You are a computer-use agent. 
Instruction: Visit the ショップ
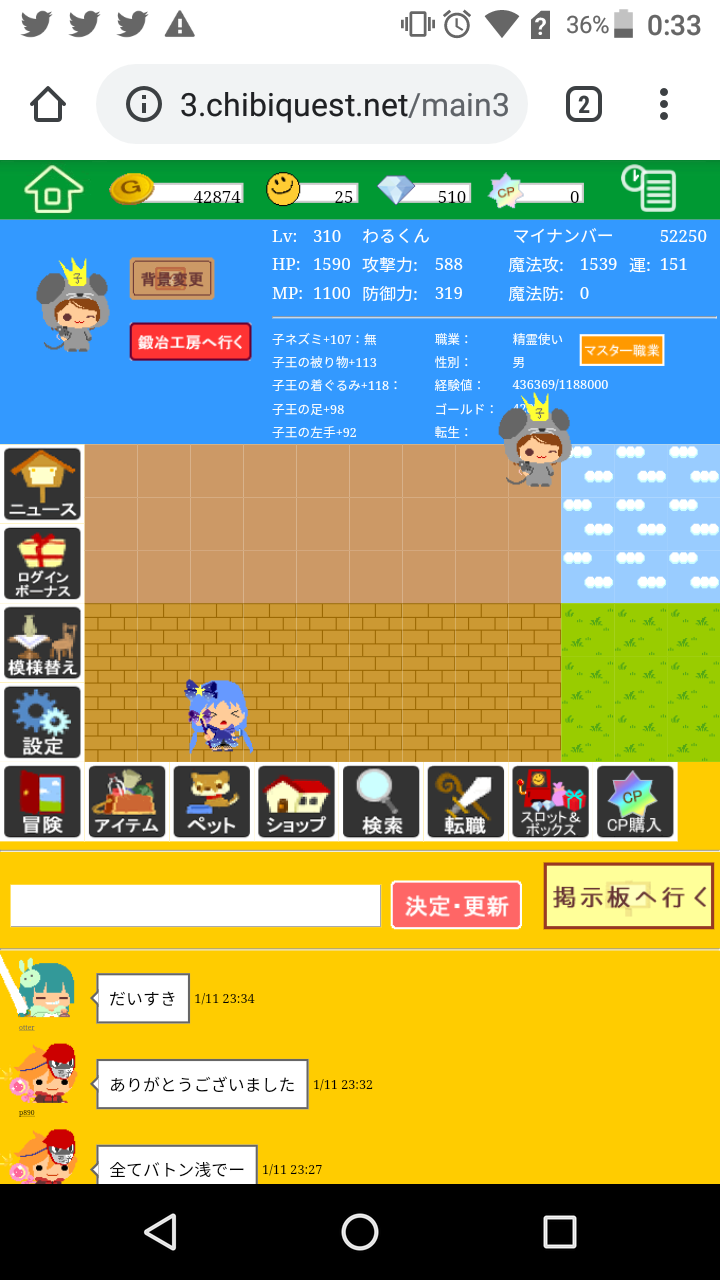(296, 801)
